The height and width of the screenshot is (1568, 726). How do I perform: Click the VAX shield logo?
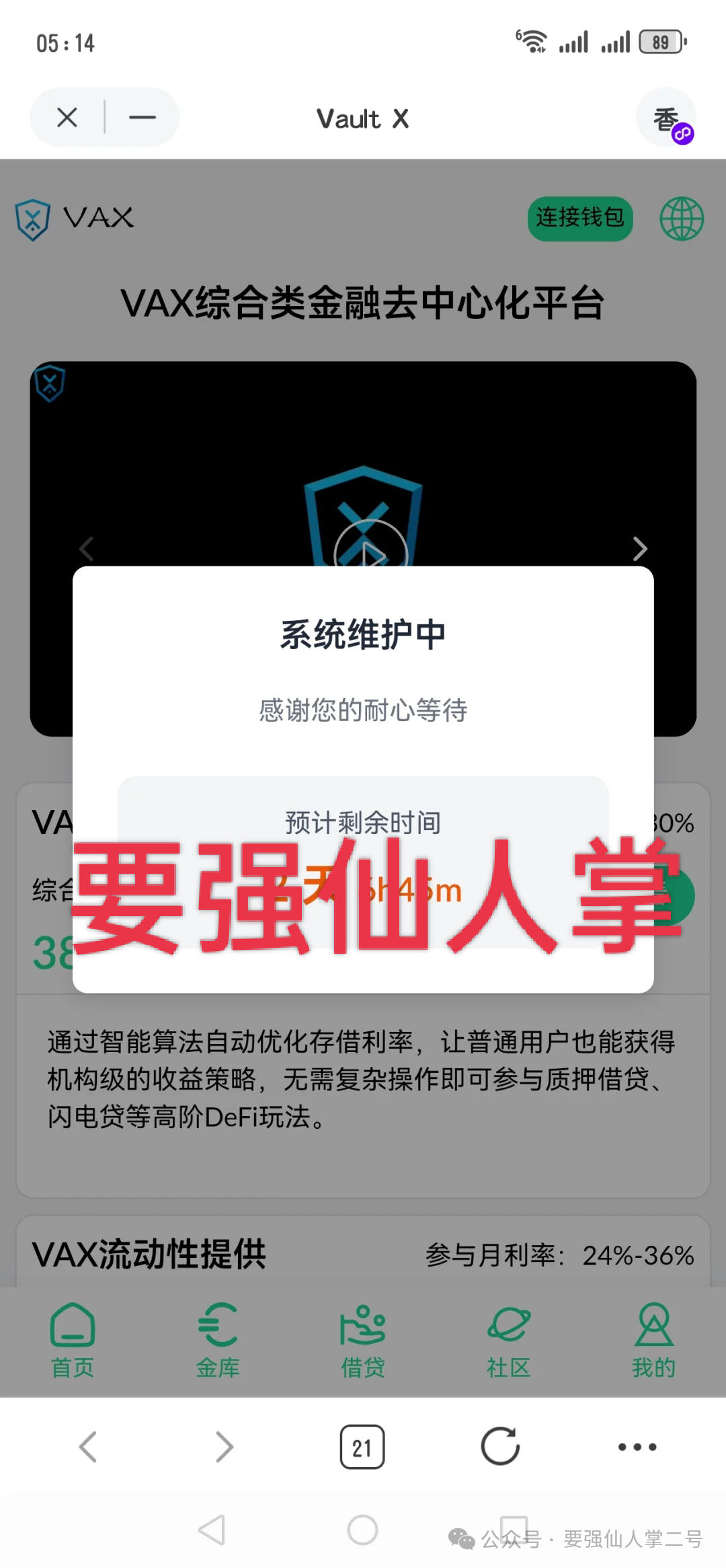(32, 218)
